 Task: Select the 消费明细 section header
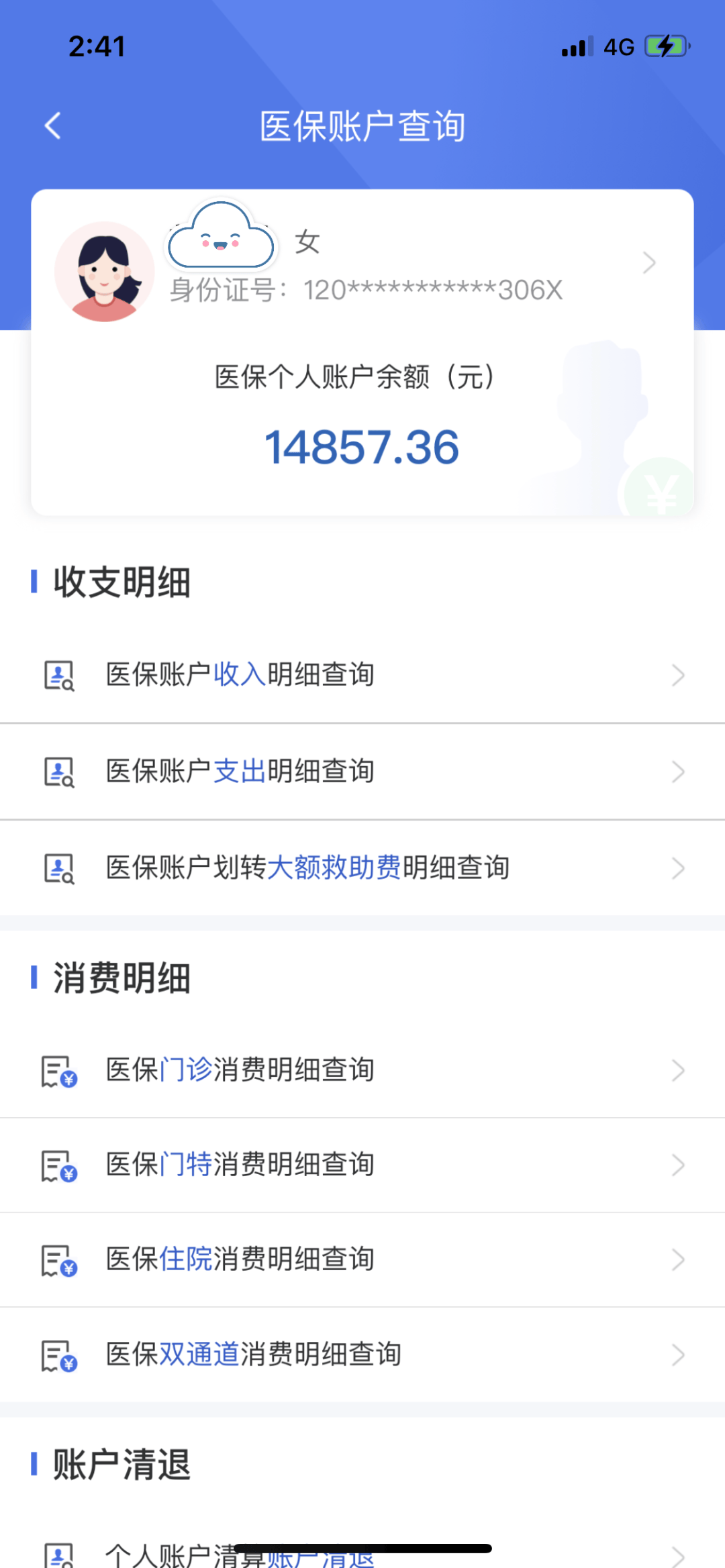pyautogui.click(x=121, y=978)
